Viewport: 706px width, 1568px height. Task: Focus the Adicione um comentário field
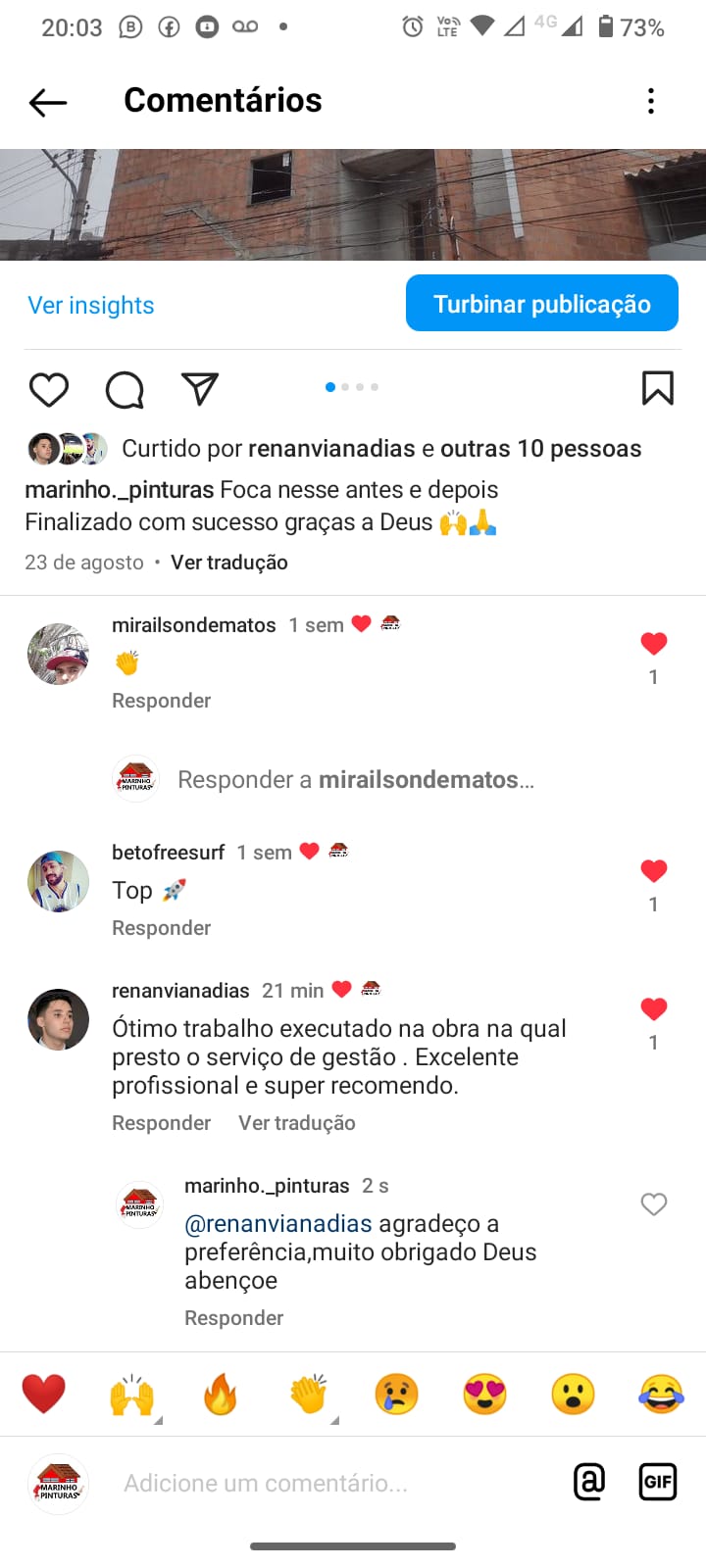point(266,1484)
